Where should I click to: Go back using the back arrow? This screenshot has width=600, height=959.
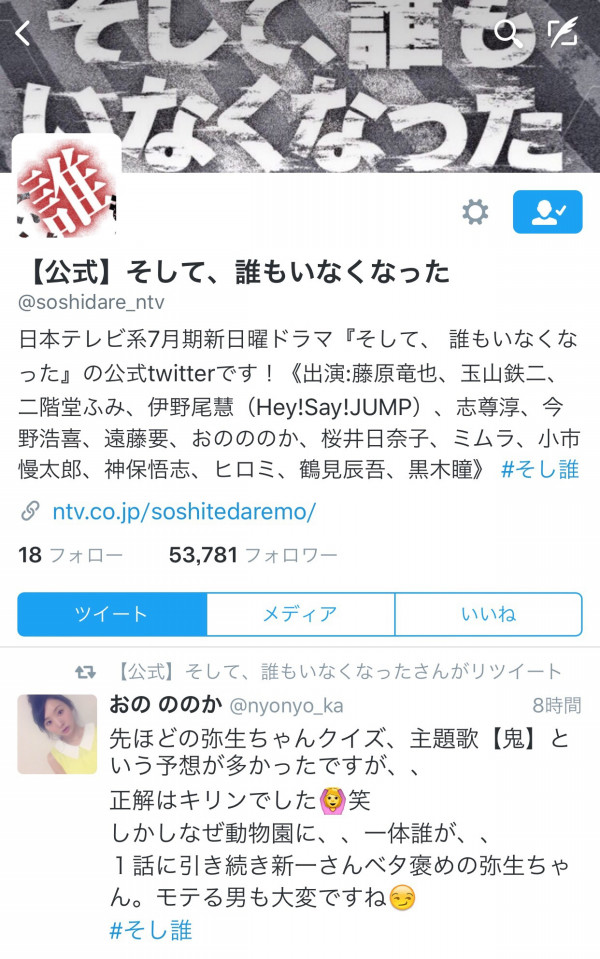click(22, 34)
